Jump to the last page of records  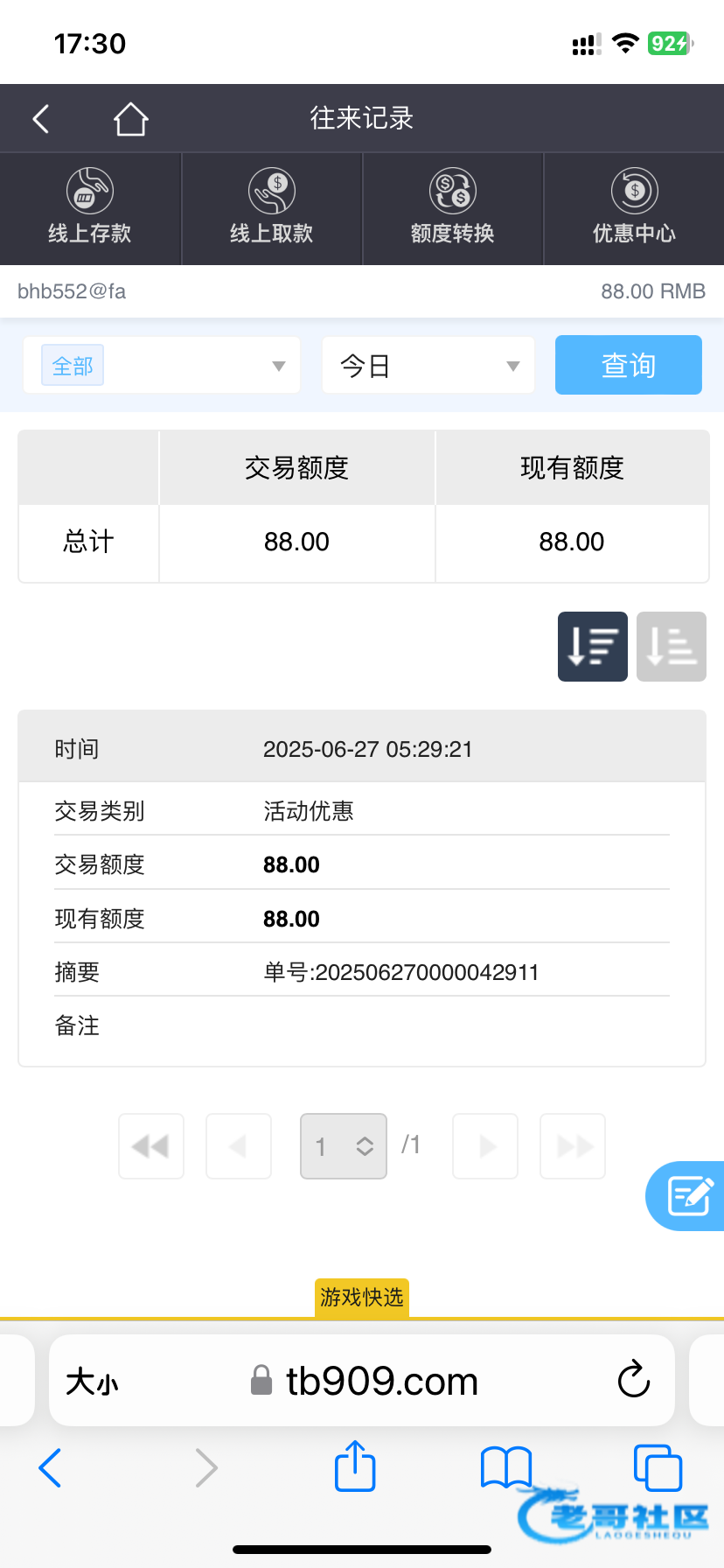pos(573,1146)
